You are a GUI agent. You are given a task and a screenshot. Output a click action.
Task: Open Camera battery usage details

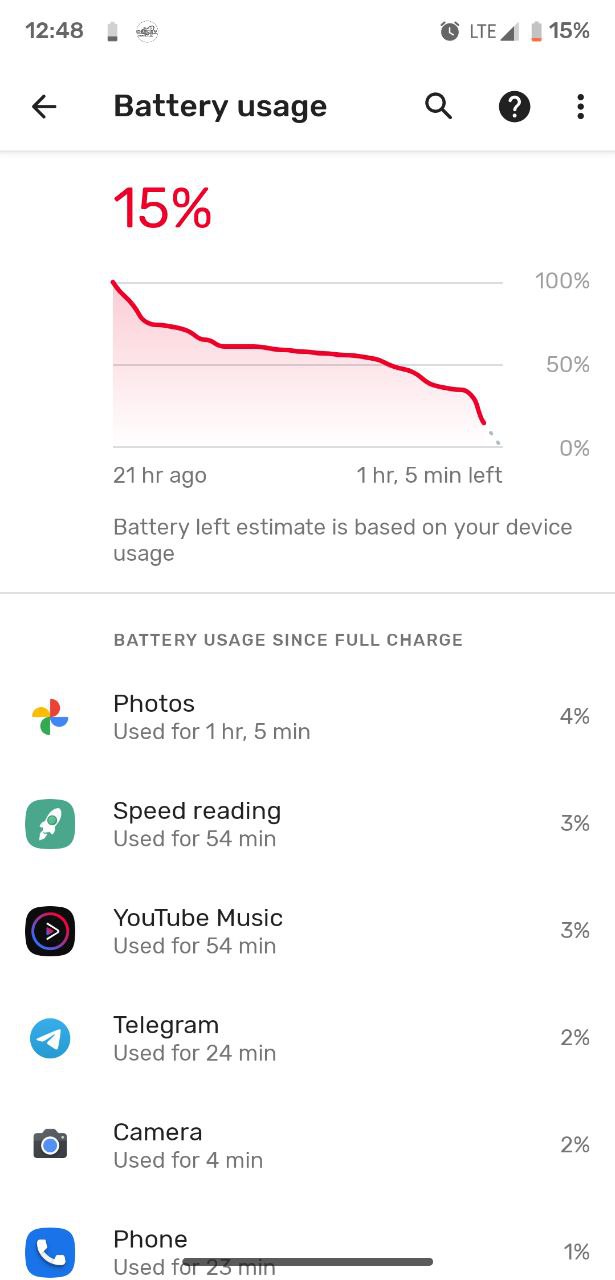pyautogui.click(x=307, y=1145)
